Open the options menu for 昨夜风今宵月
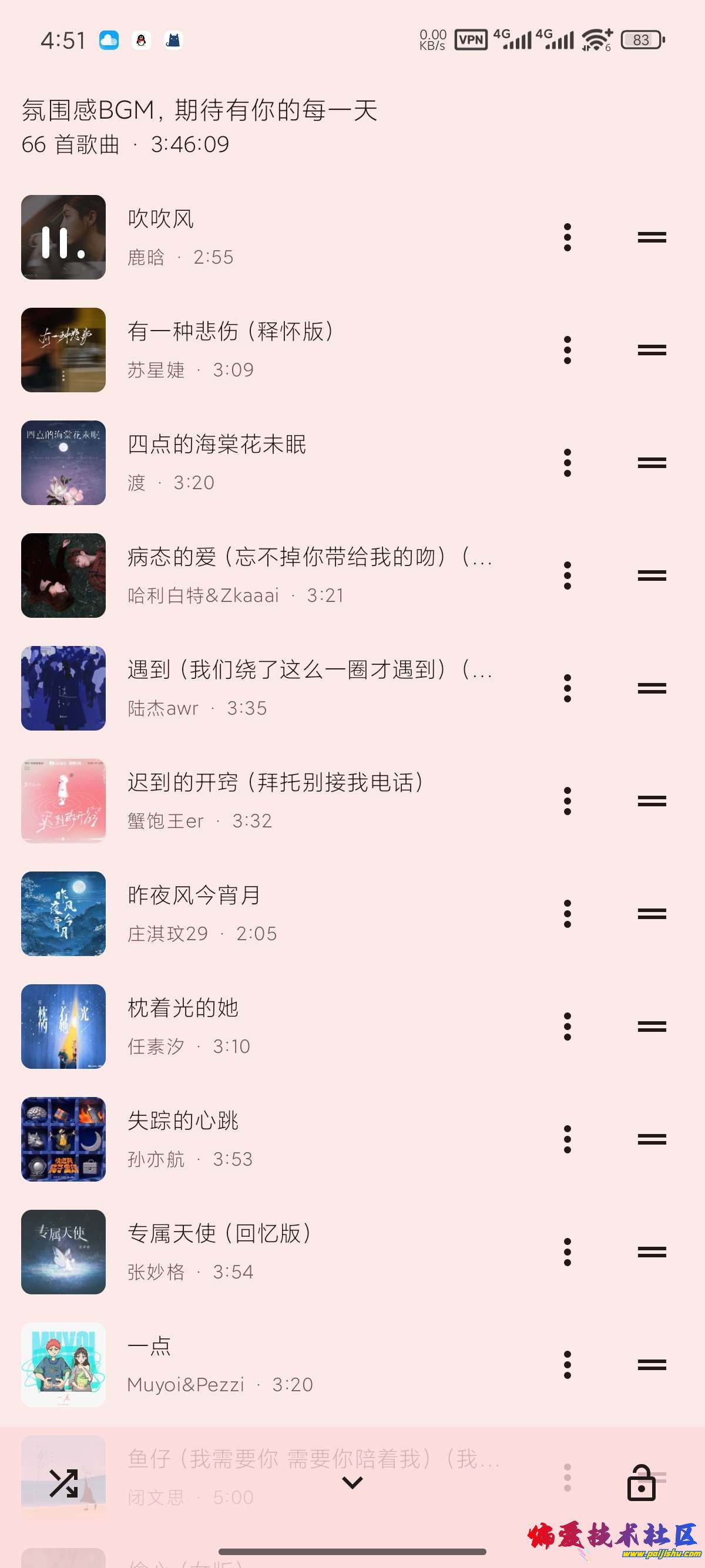This screenshot has height=1568, width=705. 566,913
